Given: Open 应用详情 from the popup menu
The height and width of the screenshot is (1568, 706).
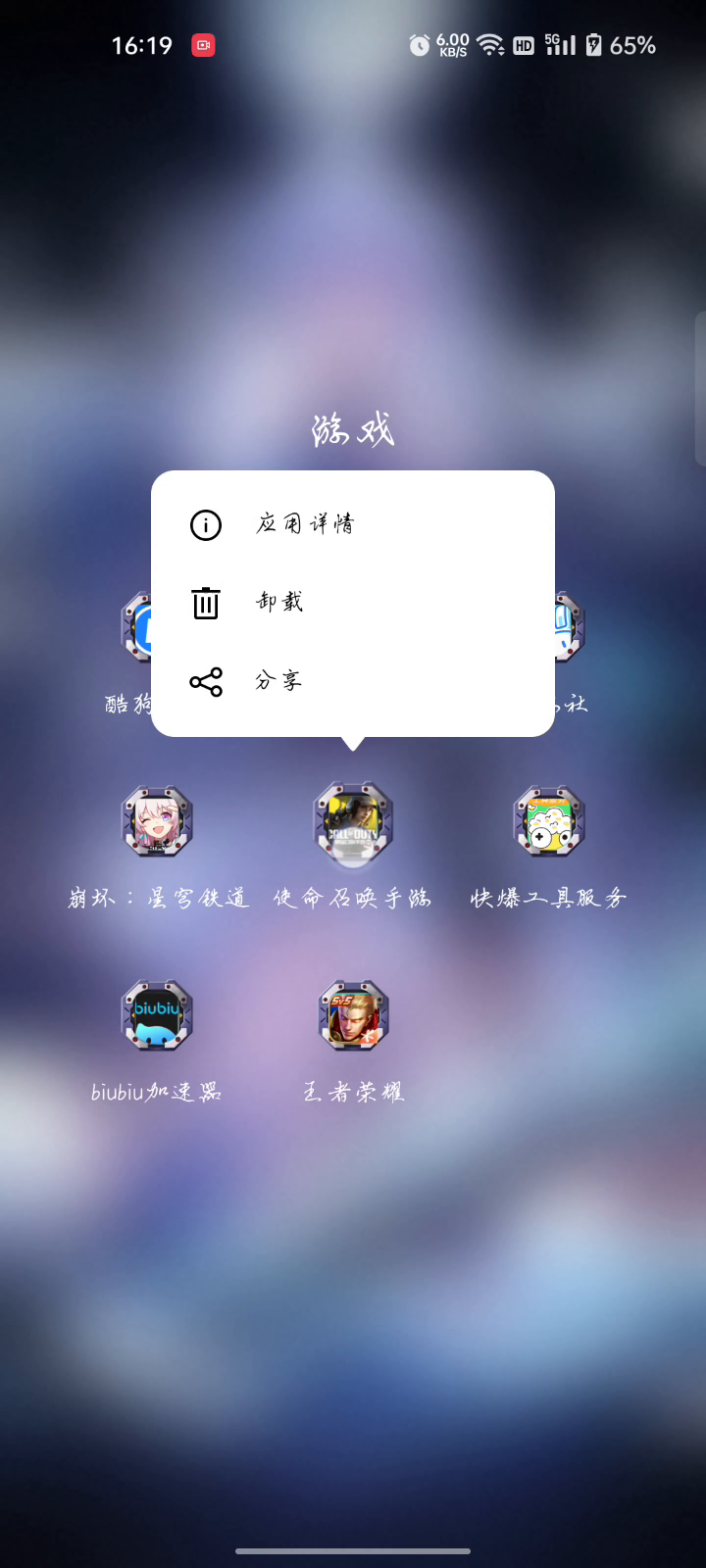Looking at the screenshot, I should coord(353,524).
